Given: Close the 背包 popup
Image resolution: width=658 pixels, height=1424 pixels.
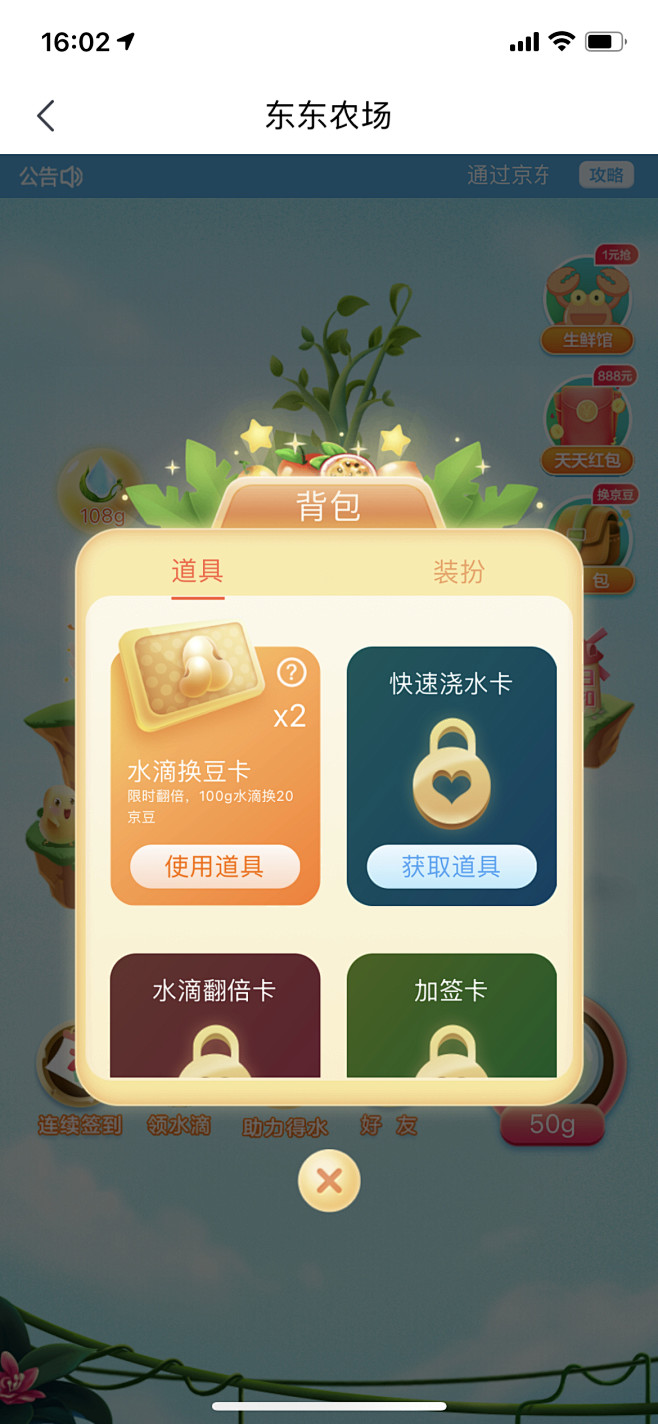Looking at the screenshot, I should coord(329,1182).
